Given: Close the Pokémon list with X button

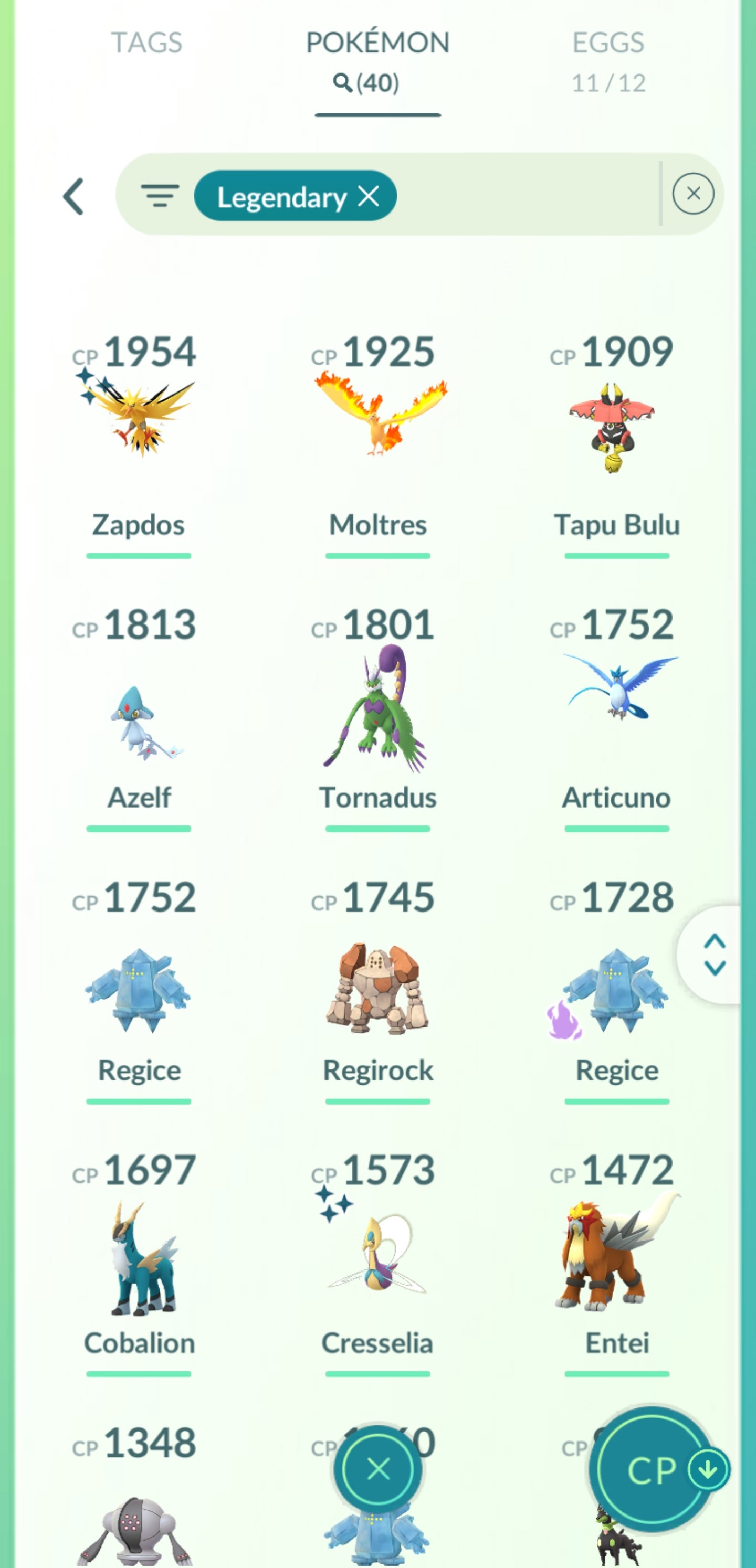Looking at the screenshot, I should click(x=377, y=1469).
